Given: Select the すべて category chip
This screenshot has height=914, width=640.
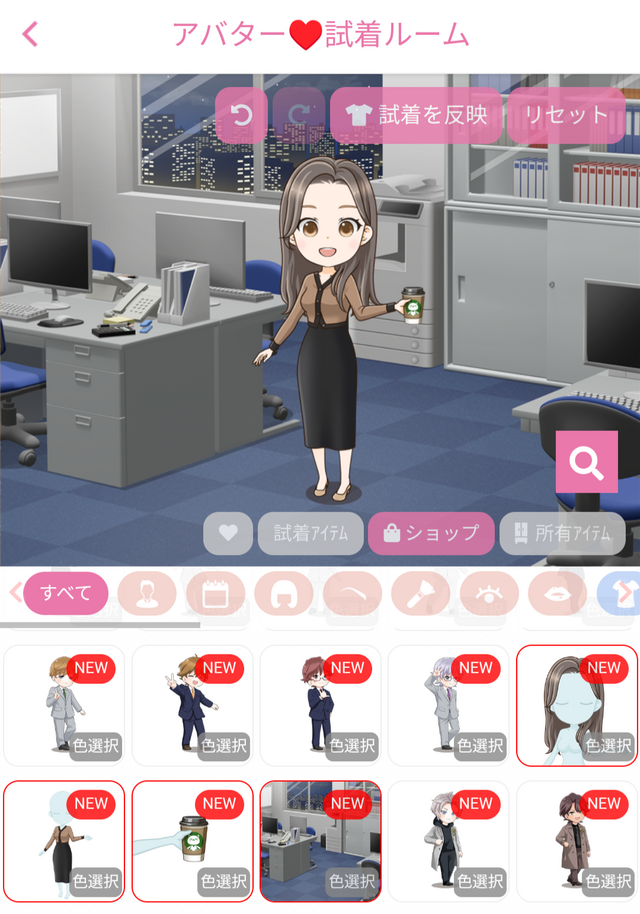Looking at the screenshot, I should click(x=65, y=593).
